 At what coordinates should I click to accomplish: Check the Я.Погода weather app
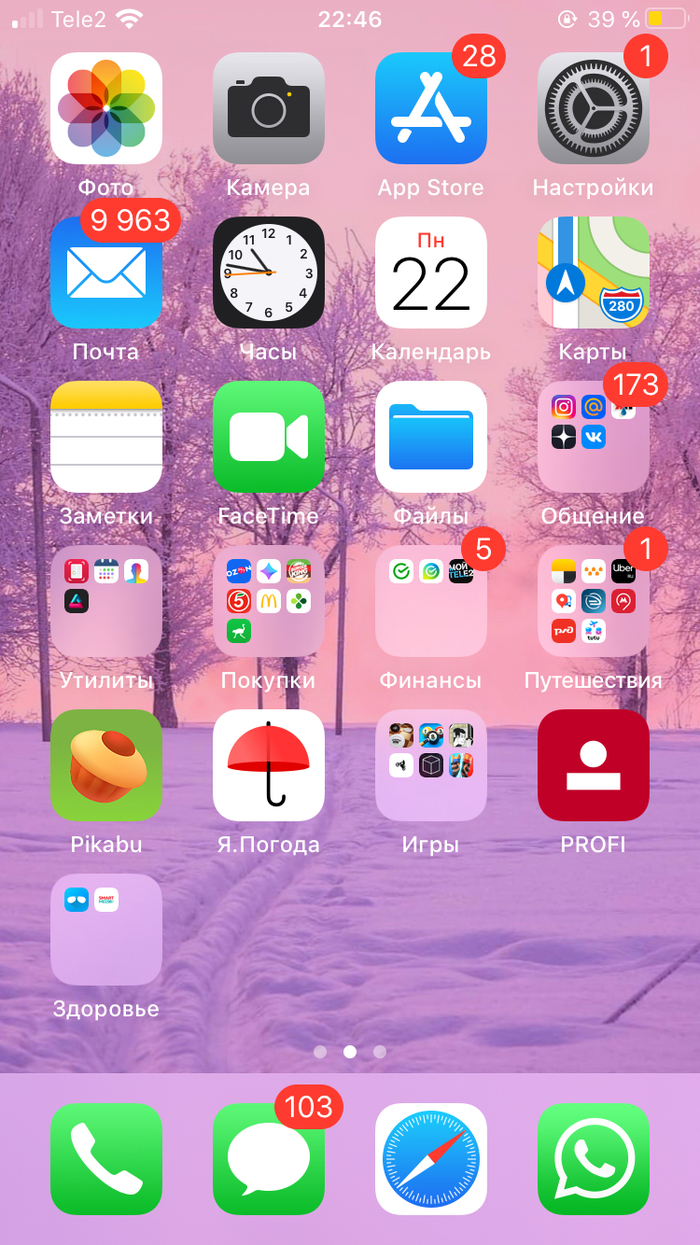click(x=268, y=765)
